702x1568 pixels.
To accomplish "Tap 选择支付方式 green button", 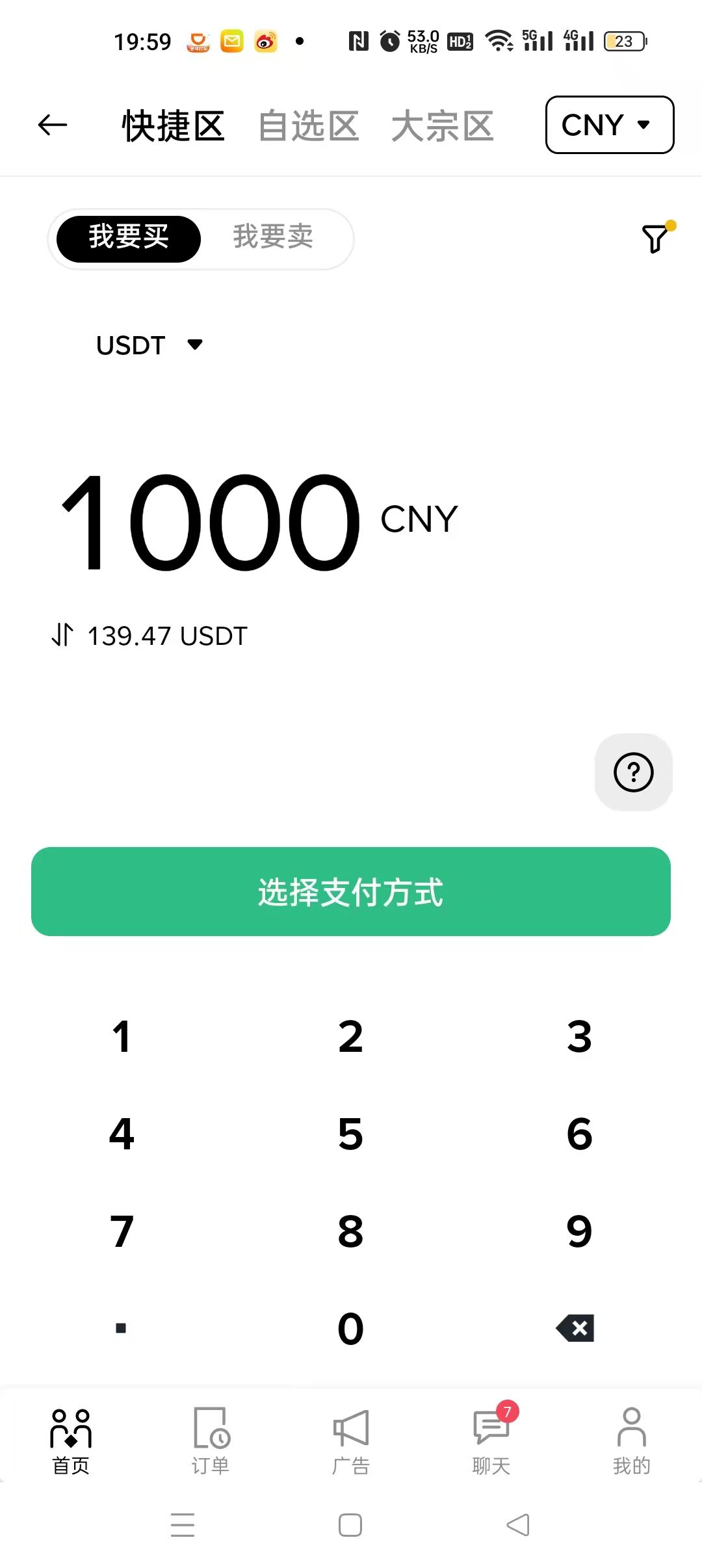I will (x=351, y=892).
